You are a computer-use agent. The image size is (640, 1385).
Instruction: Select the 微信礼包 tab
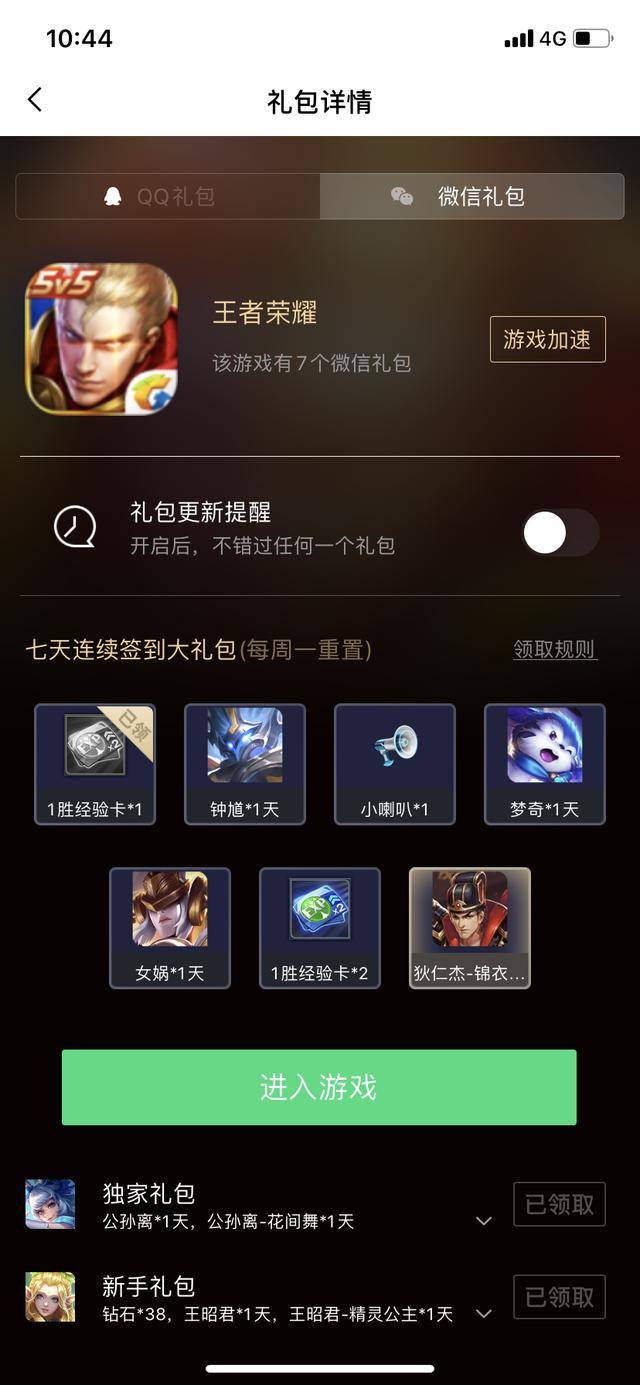[x=472, y=196]
